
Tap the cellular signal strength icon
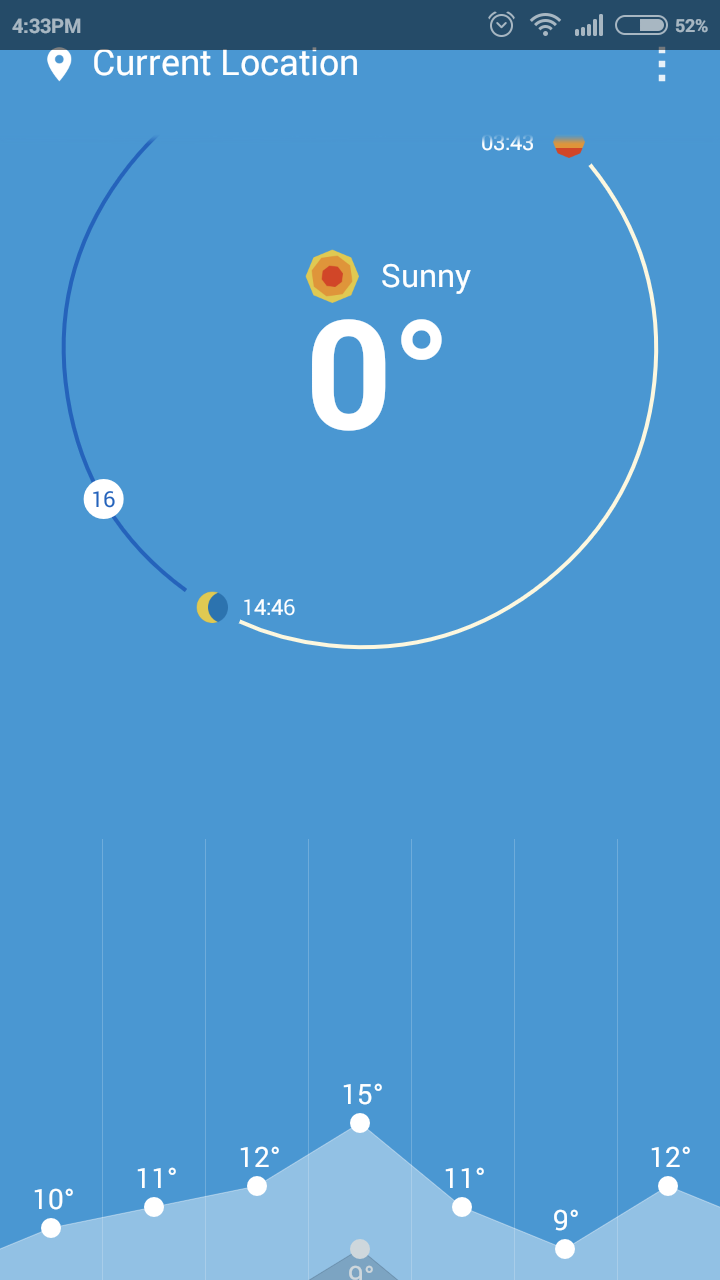point(589,24)
